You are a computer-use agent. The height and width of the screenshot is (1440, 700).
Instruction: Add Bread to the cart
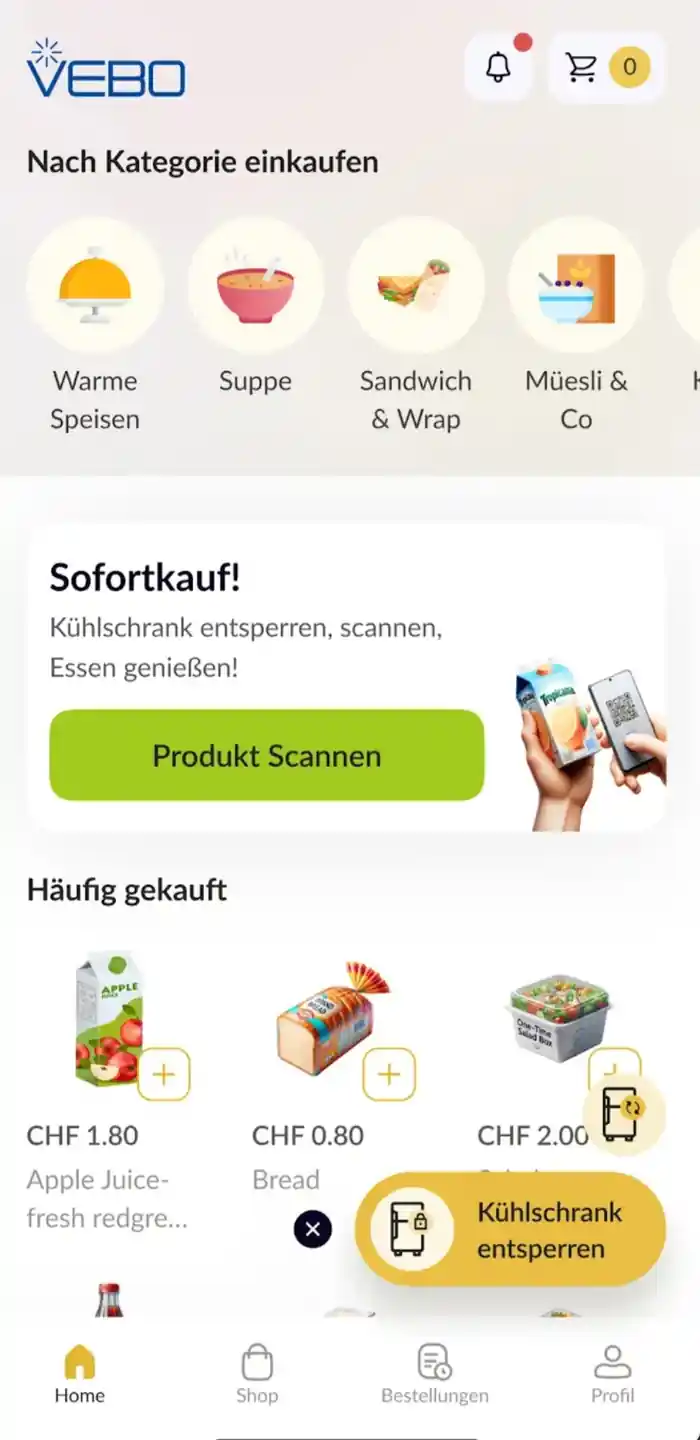click(x=389, y=1075)
